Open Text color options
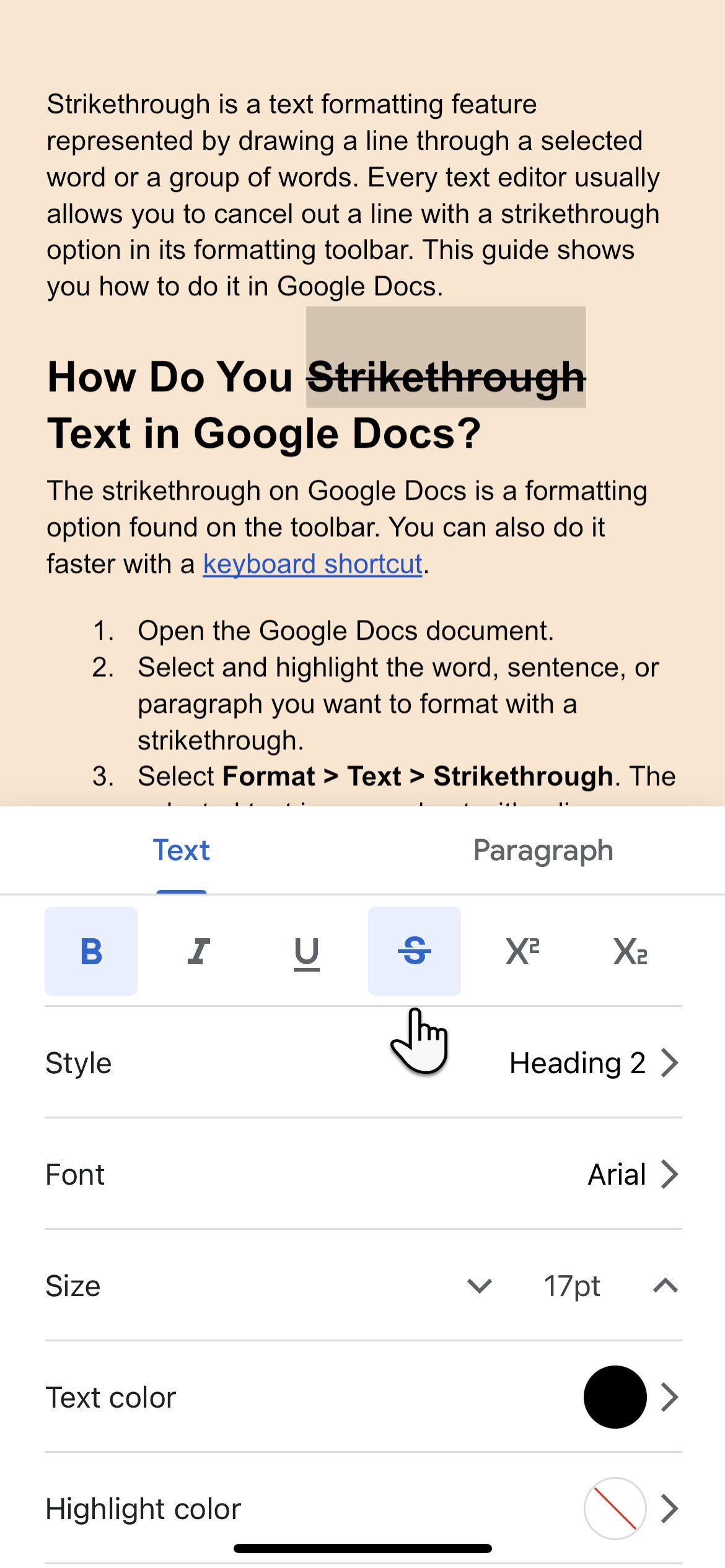Screen dimensions: 725x1568 (363, 1397)
